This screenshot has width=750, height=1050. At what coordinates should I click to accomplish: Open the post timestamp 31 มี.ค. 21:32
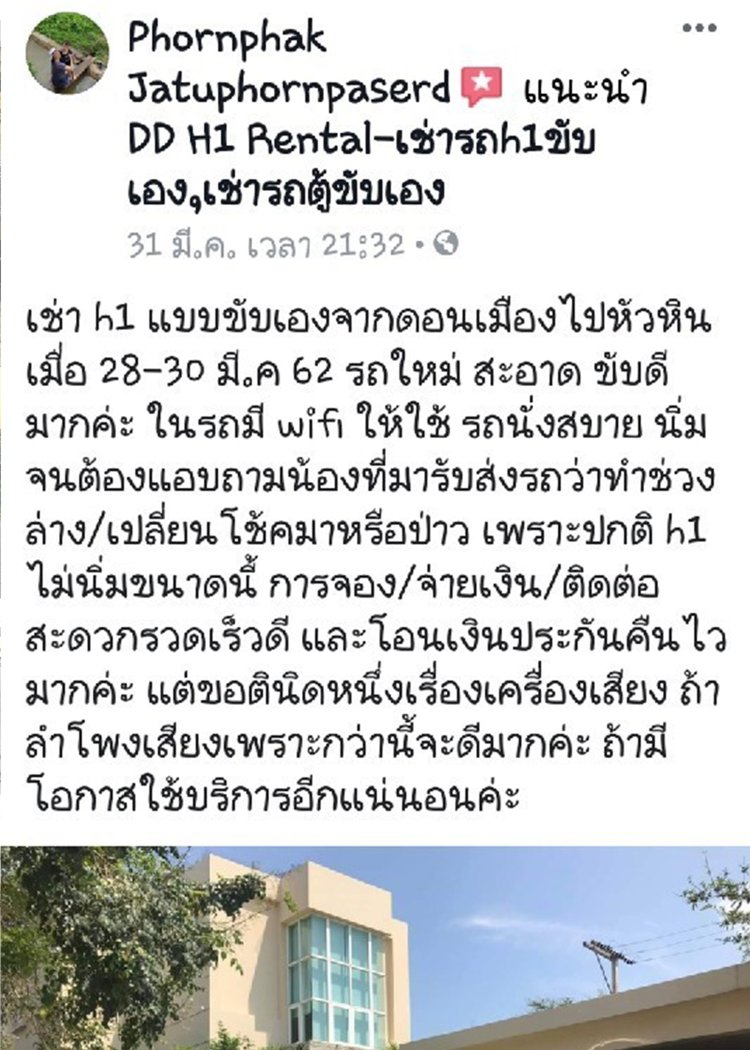265,244
